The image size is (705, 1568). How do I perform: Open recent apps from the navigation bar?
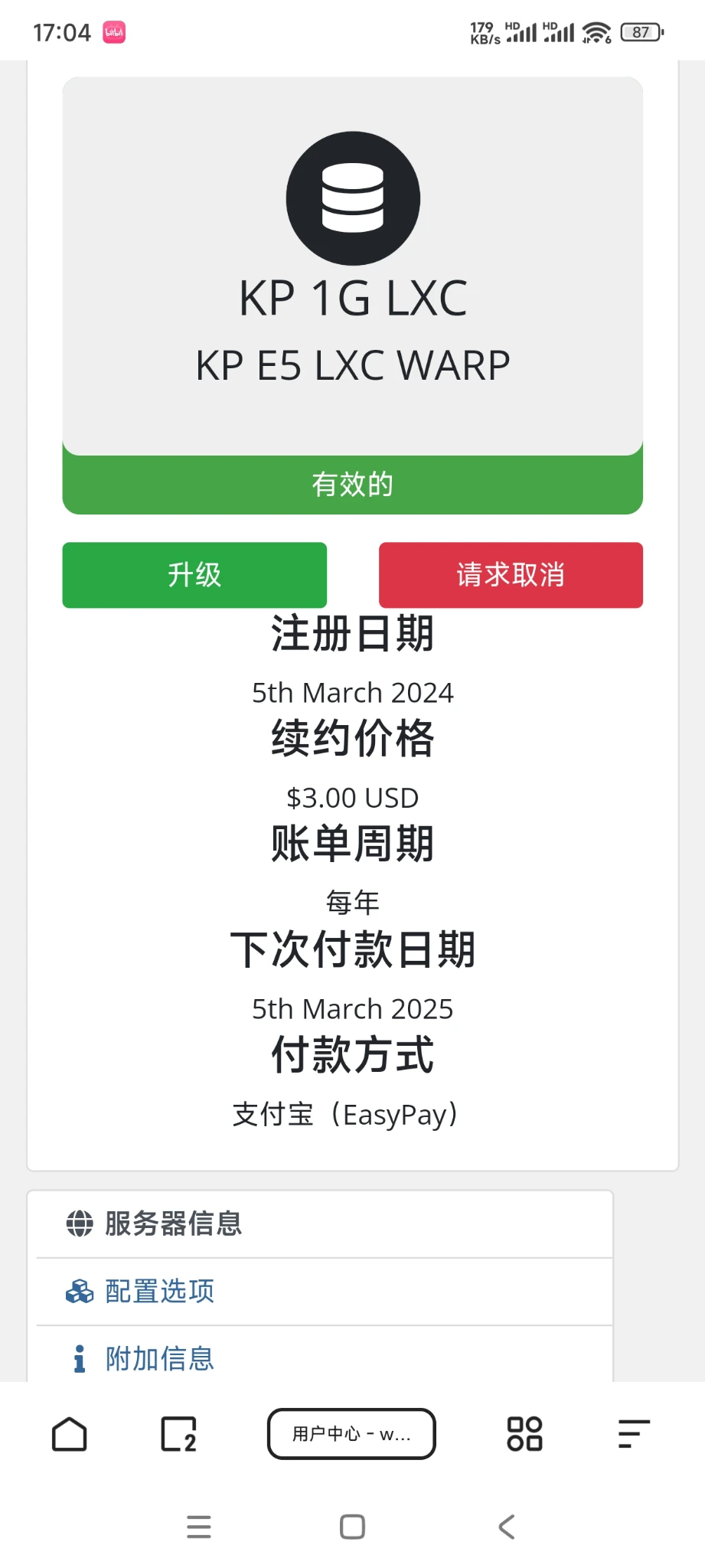[199, 1527]
